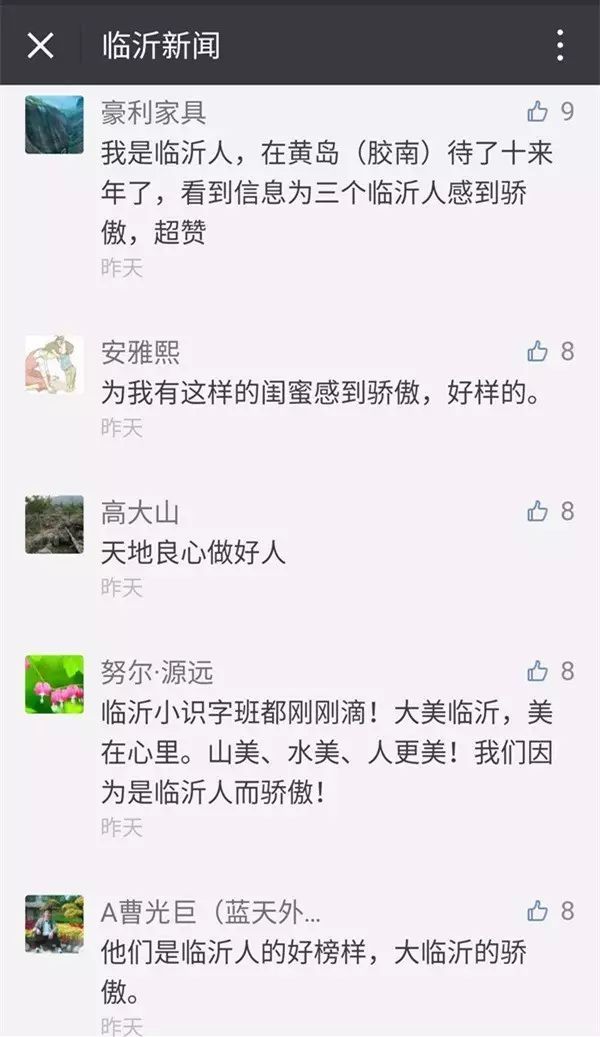The height and width of the screenshot is (1037, 600).
Task: Like 安雅熙's comment
Action: tap(538, 351)
